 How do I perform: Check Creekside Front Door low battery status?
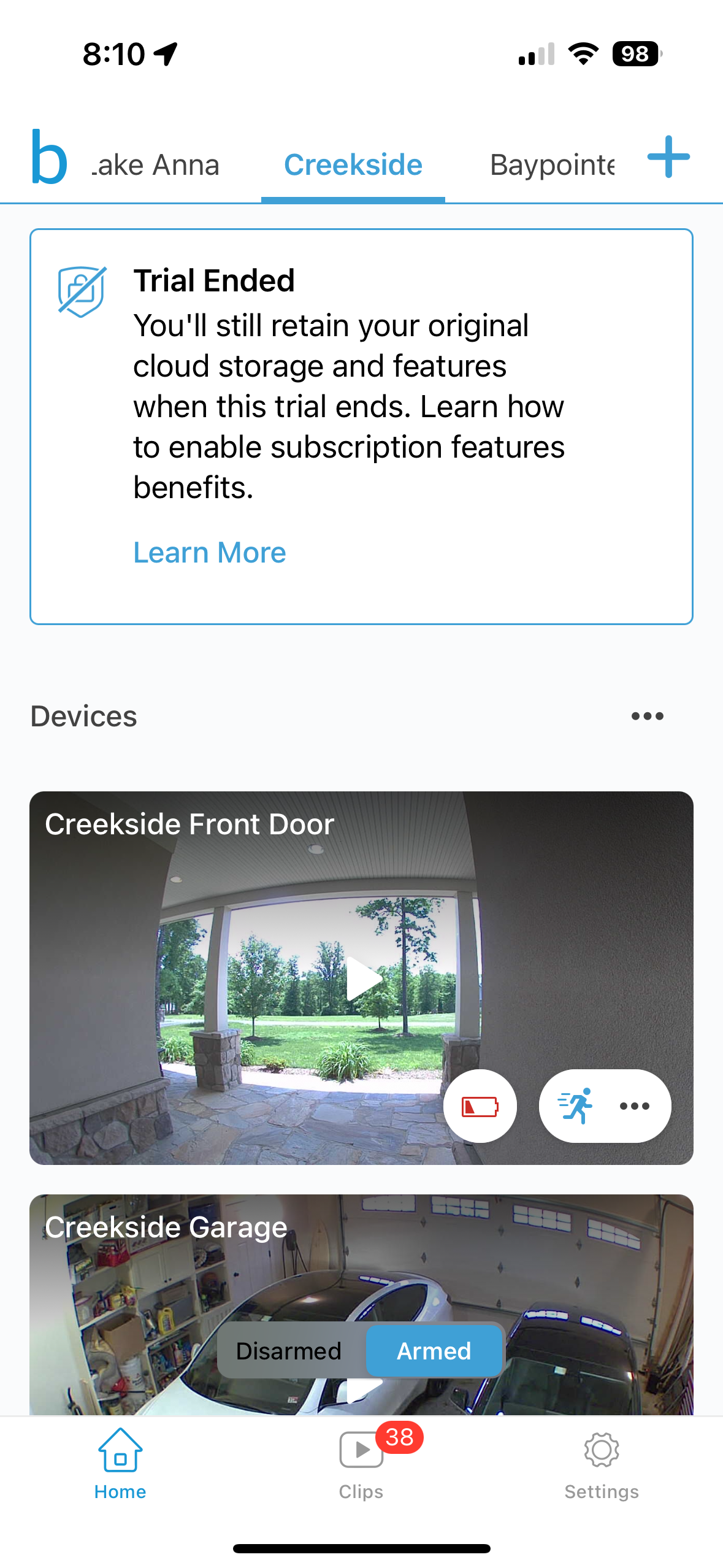tap(480, 1106)
